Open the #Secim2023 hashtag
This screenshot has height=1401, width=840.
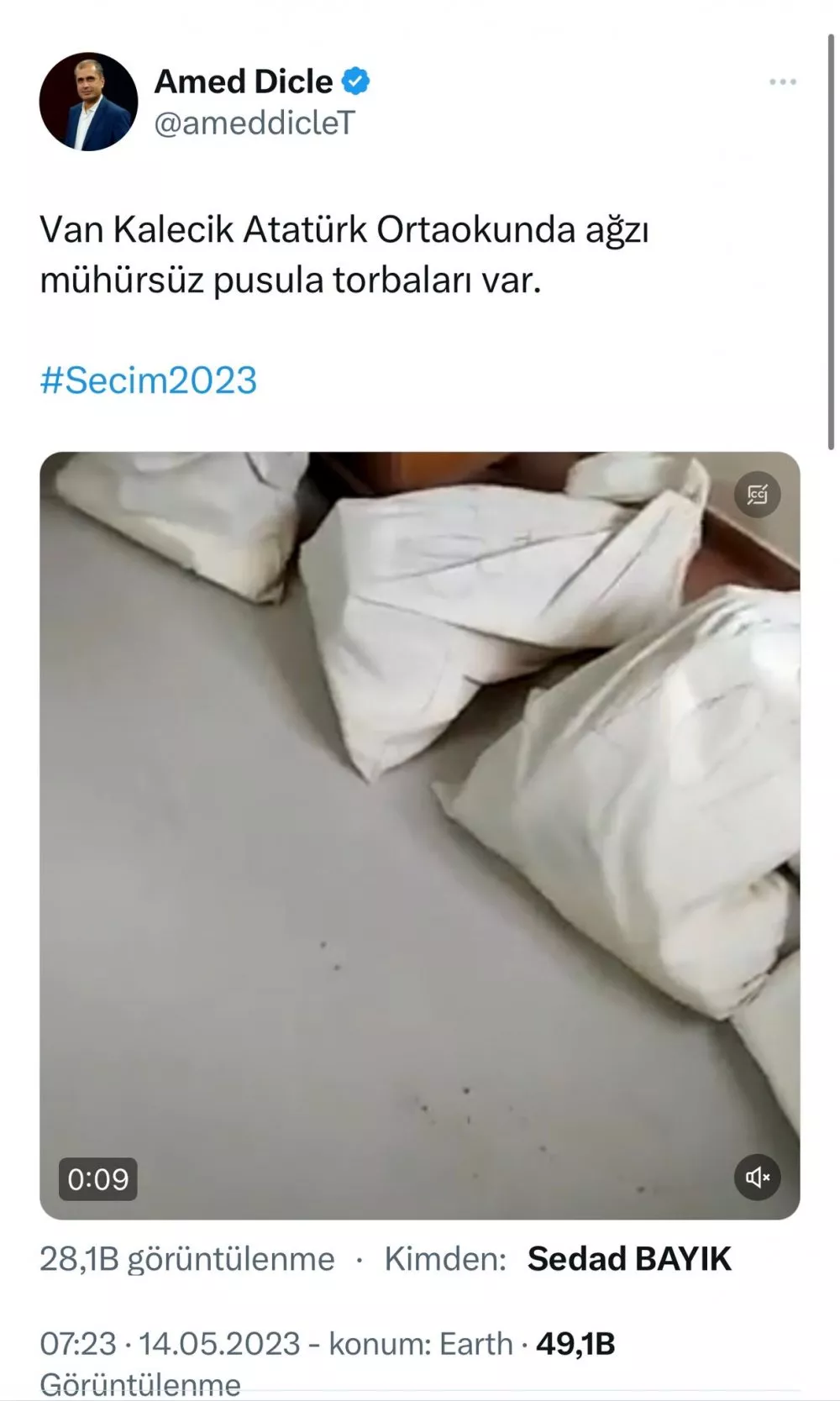[149, 380]
